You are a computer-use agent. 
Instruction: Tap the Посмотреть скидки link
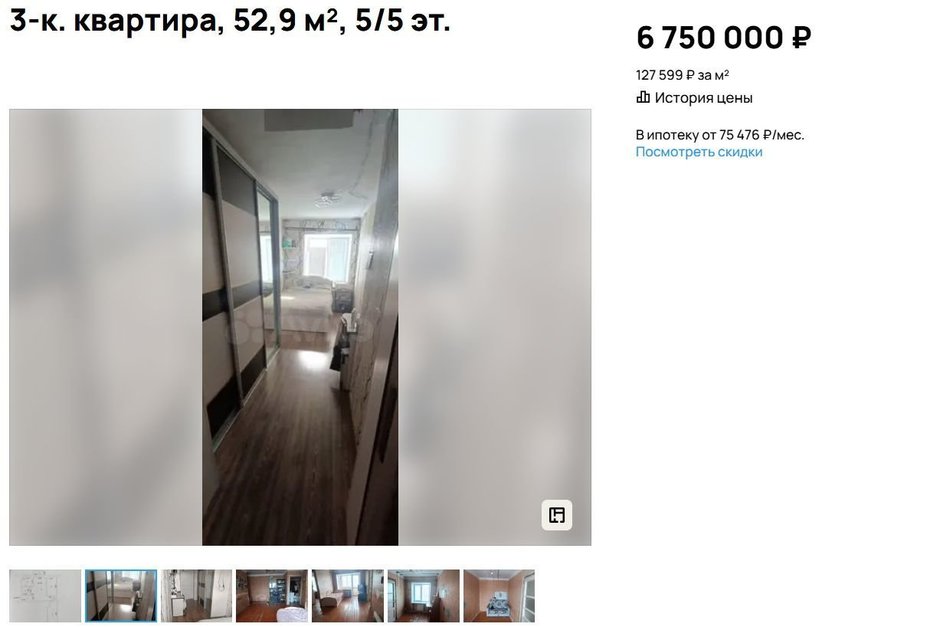point(699,152)
